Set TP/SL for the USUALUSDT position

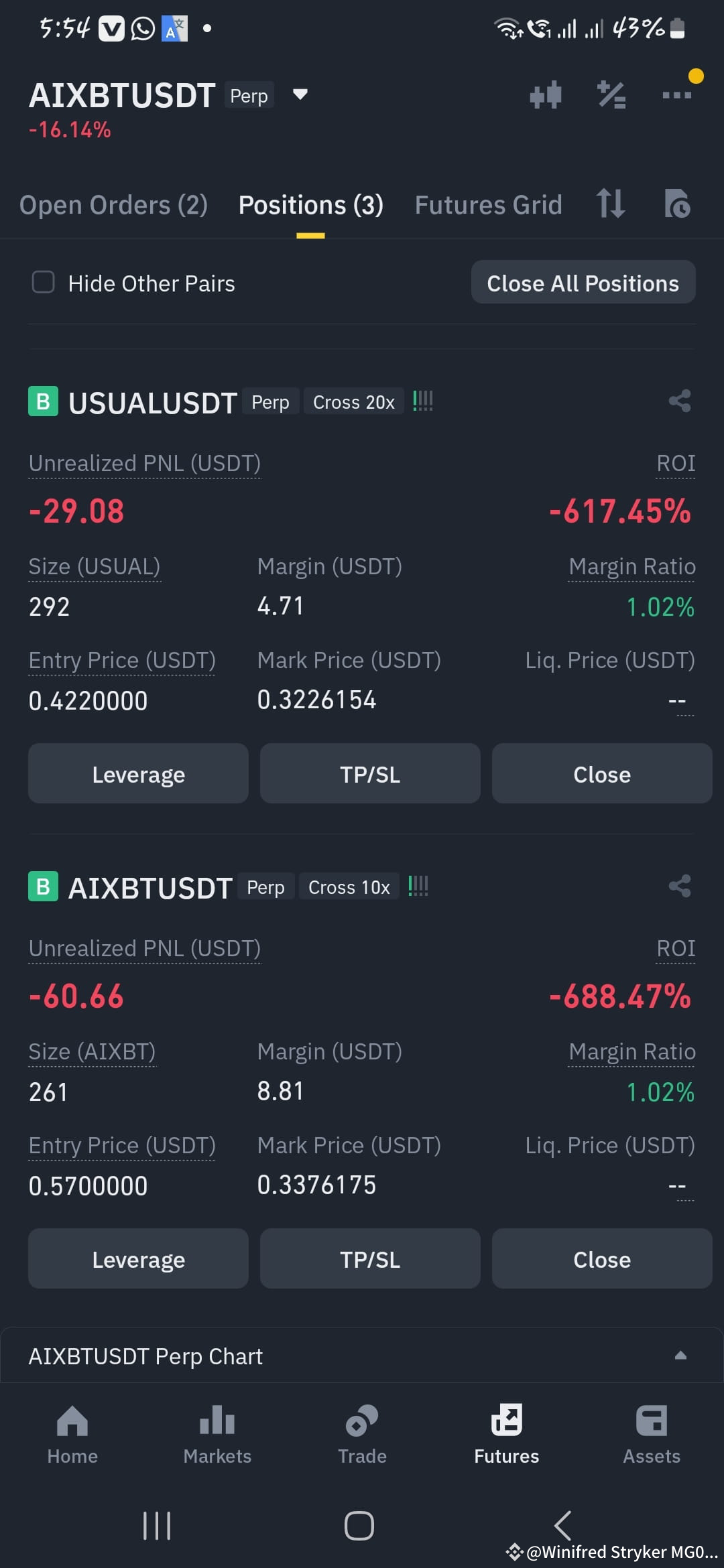click(369, 773)
